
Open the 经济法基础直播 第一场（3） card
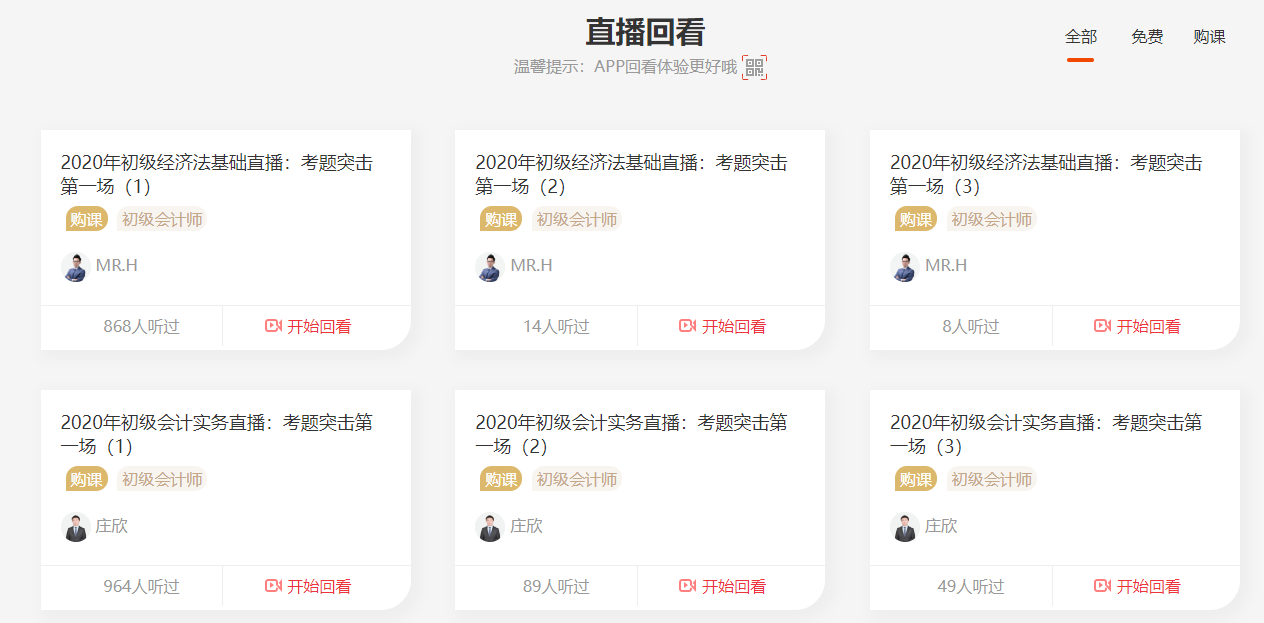tap(1046, 174)
